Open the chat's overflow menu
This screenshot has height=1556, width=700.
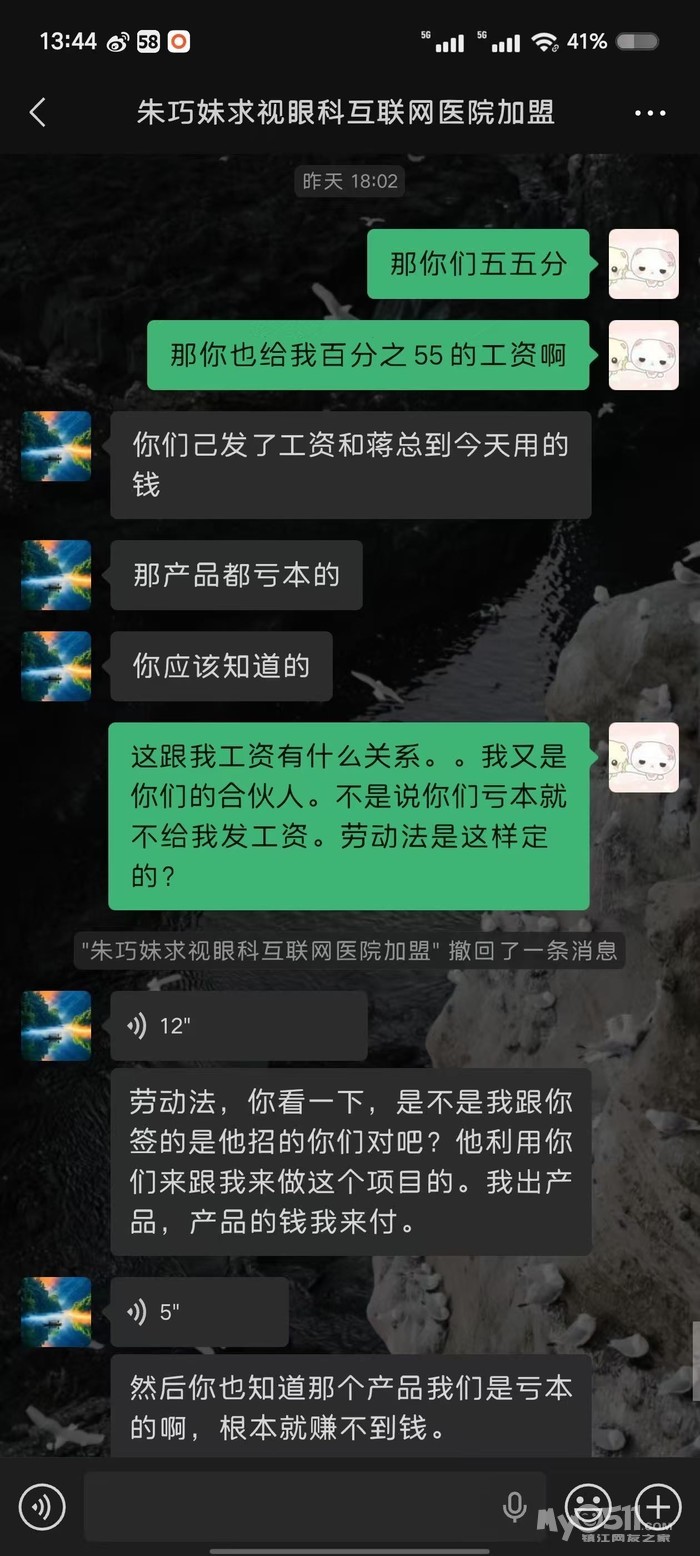click(650, 113)
